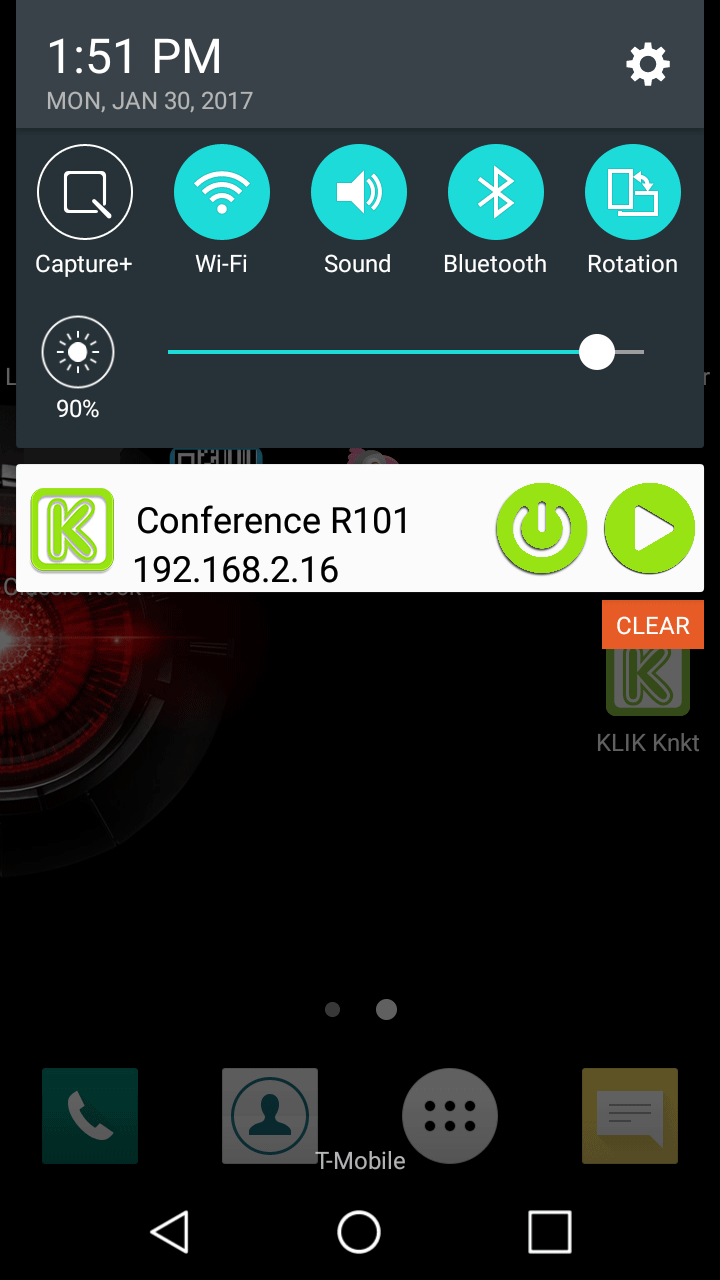The image size is (720, 1280).
Task: Turn off Bluetooth
Action: click(495, 194)
